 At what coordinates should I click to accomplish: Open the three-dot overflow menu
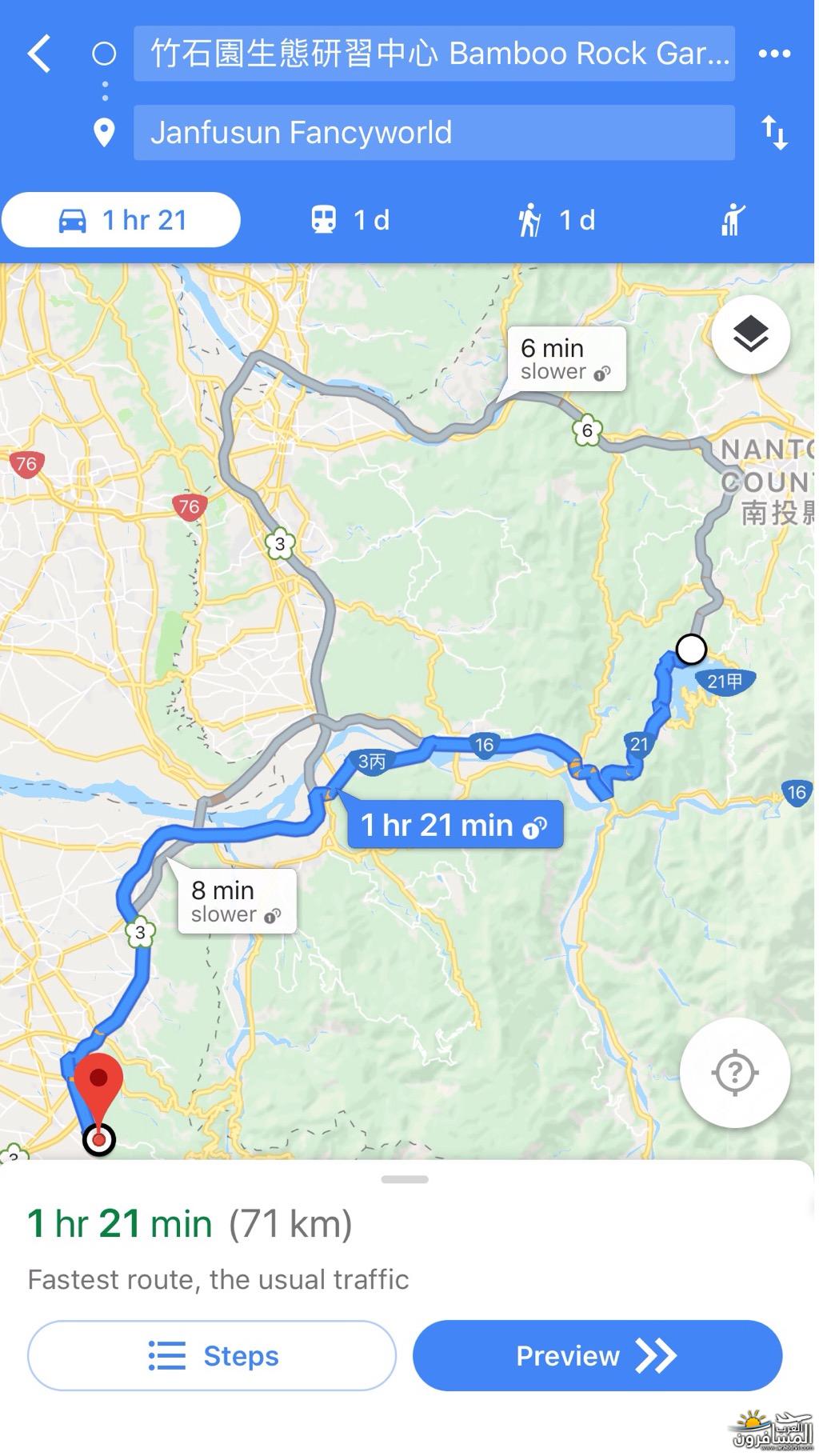tap(773, 54)
